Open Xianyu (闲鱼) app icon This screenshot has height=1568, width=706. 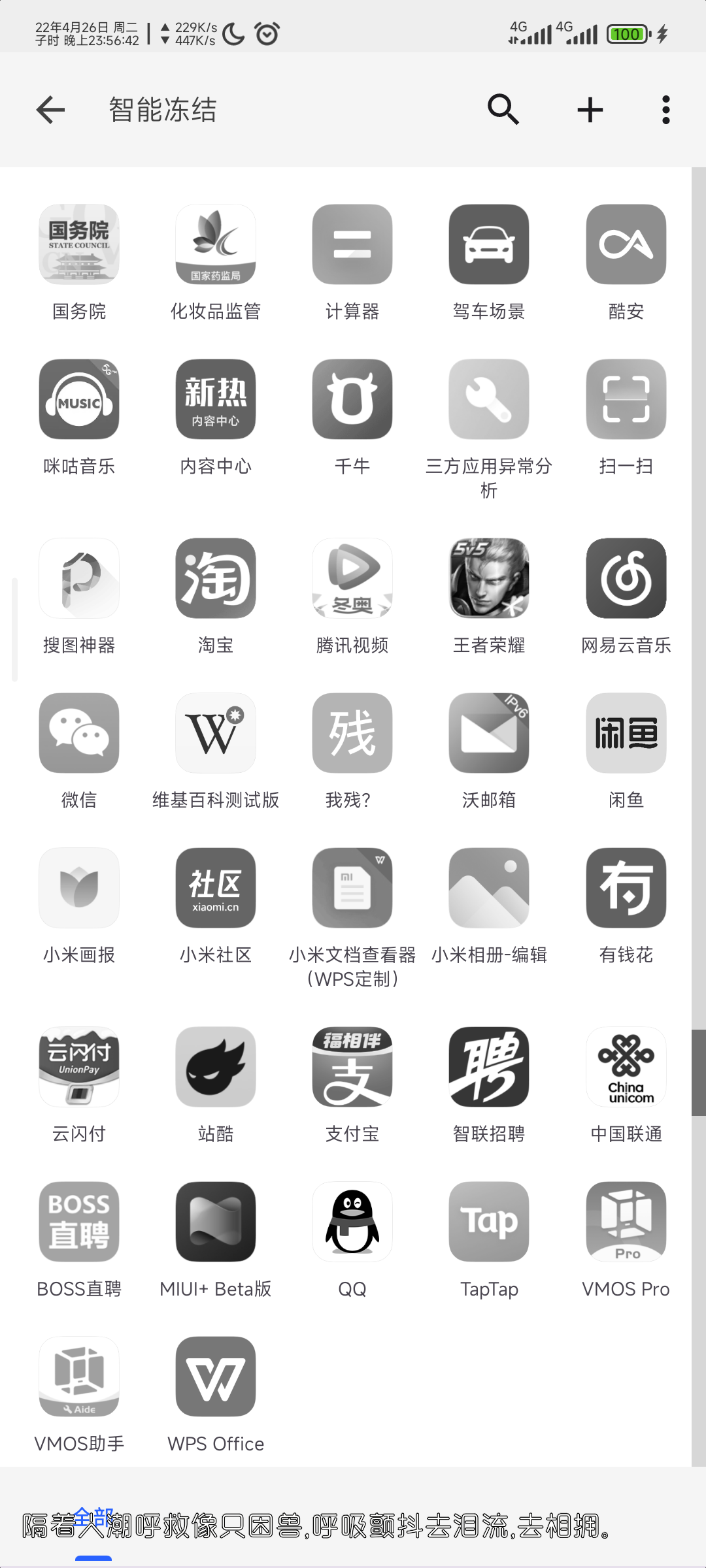coord(626,732)
